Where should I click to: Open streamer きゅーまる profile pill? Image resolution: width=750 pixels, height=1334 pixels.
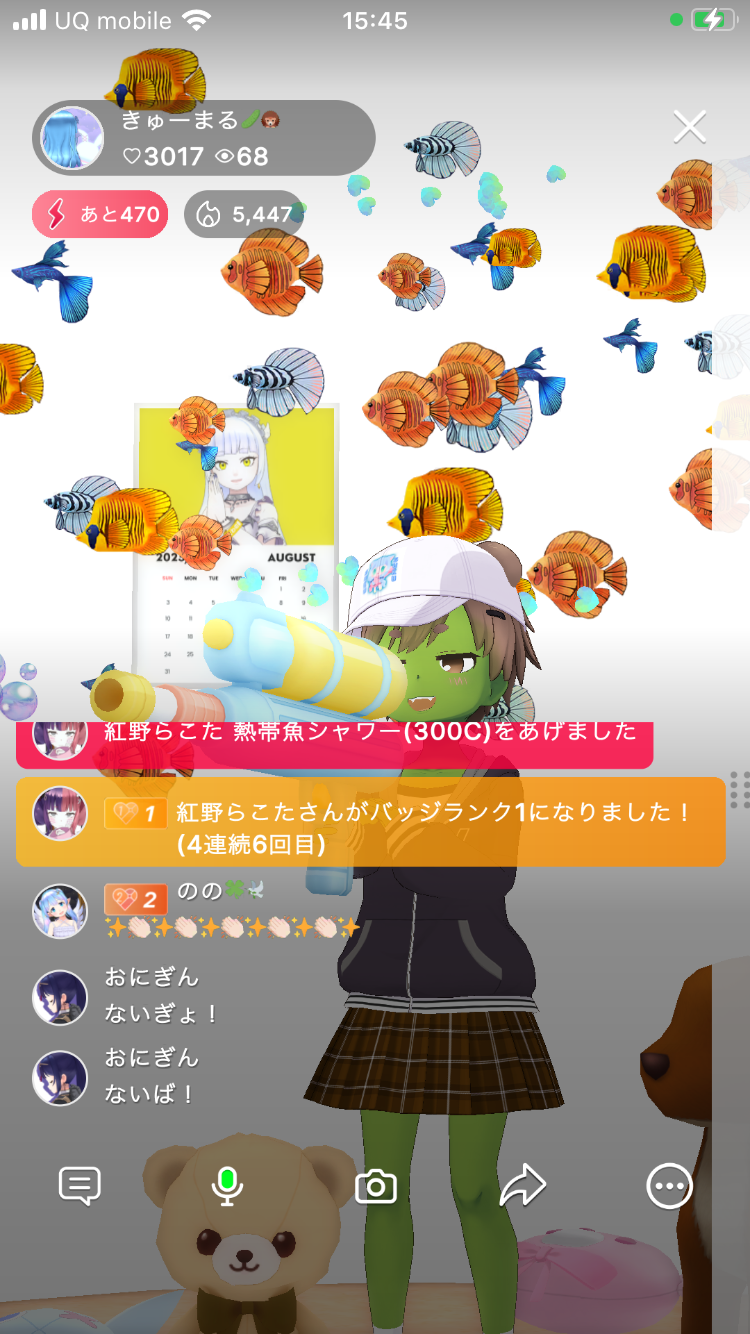click(204, 138)
